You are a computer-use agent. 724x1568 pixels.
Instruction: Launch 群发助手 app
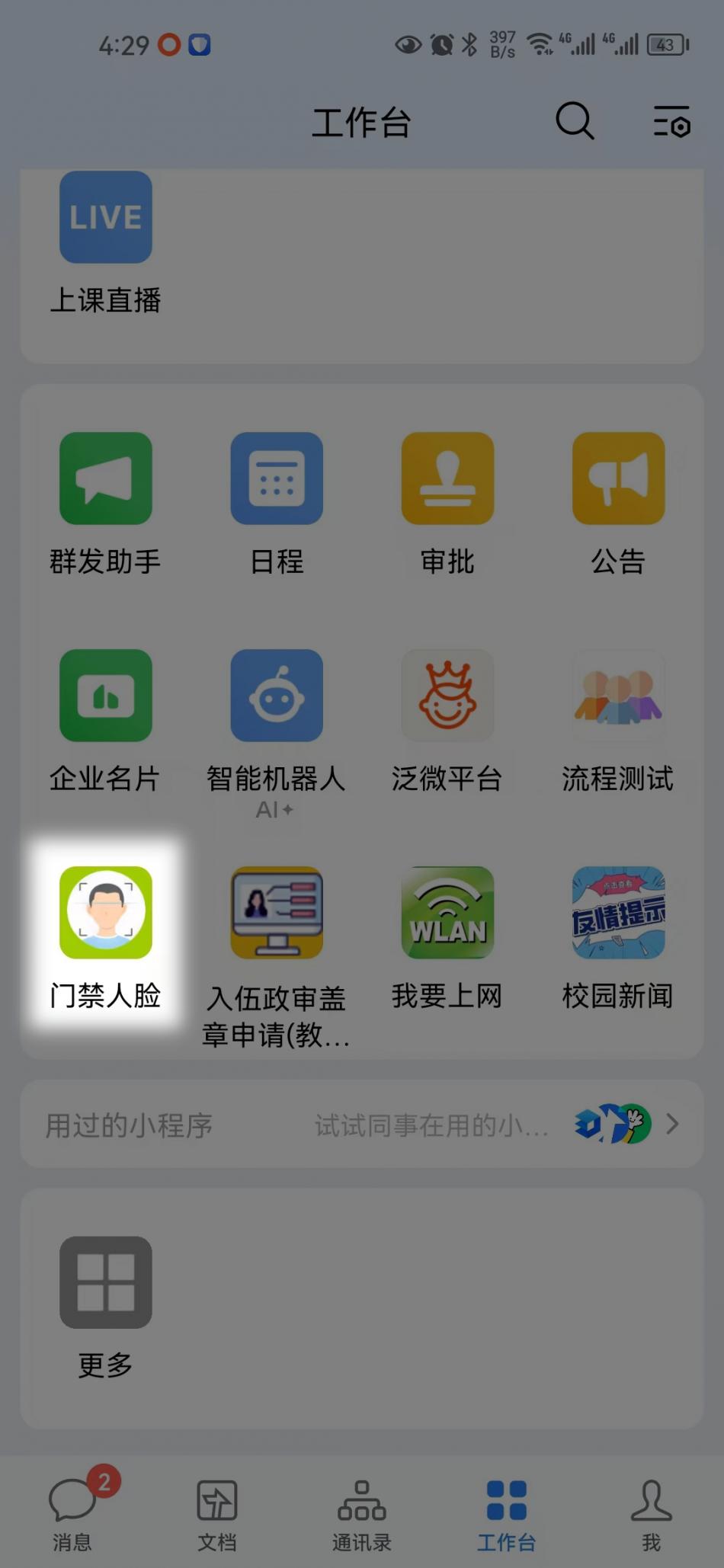click(x=106, y=479)
